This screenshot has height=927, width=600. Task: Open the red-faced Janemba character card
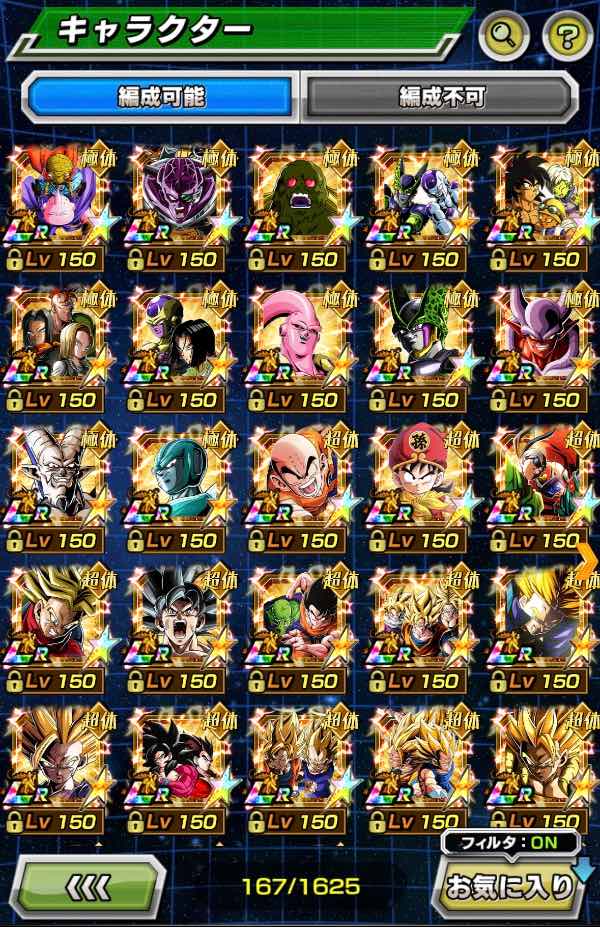coord(542,348)
